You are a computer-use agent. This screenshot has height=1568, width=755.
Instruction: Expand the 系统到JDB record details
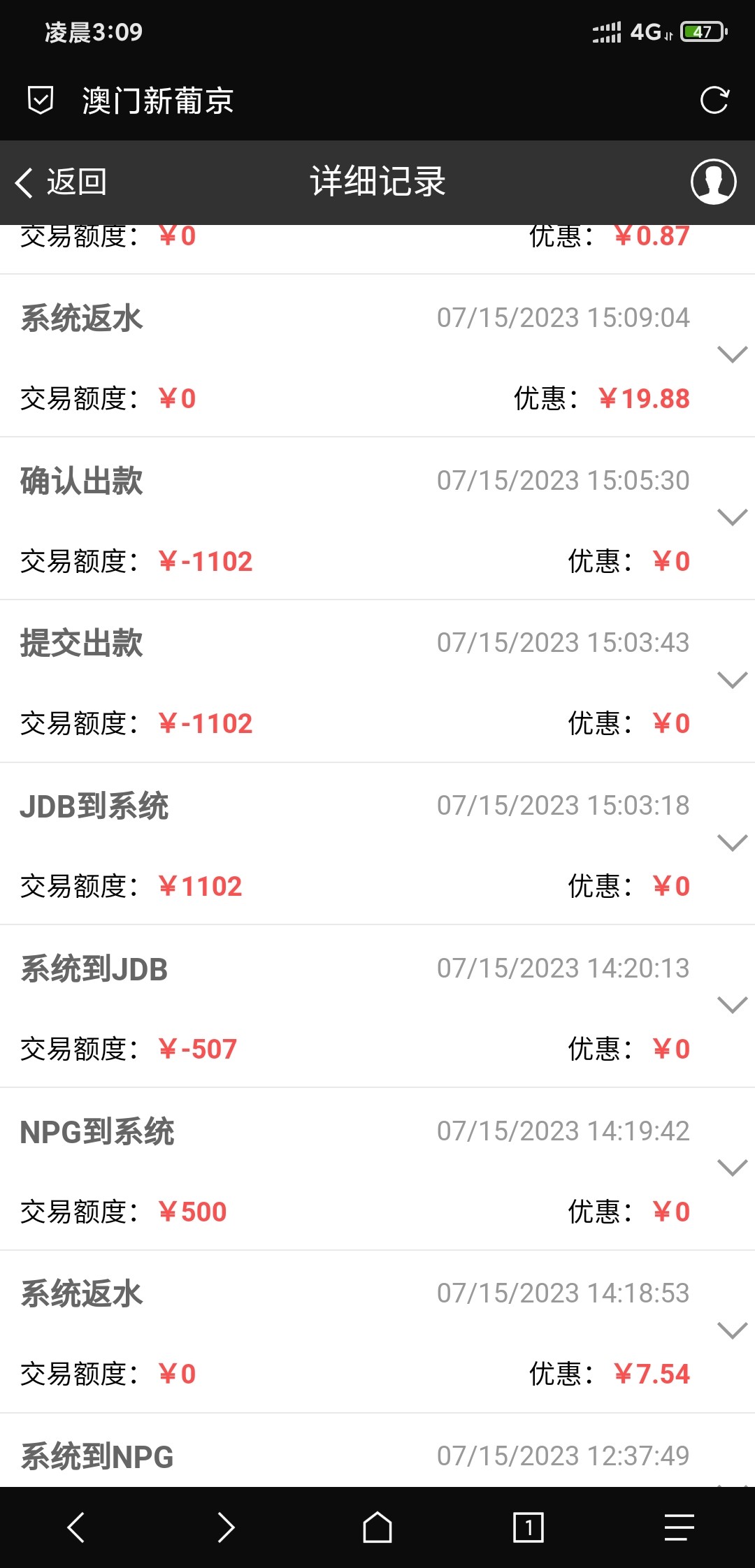(x=732, y=1006)
